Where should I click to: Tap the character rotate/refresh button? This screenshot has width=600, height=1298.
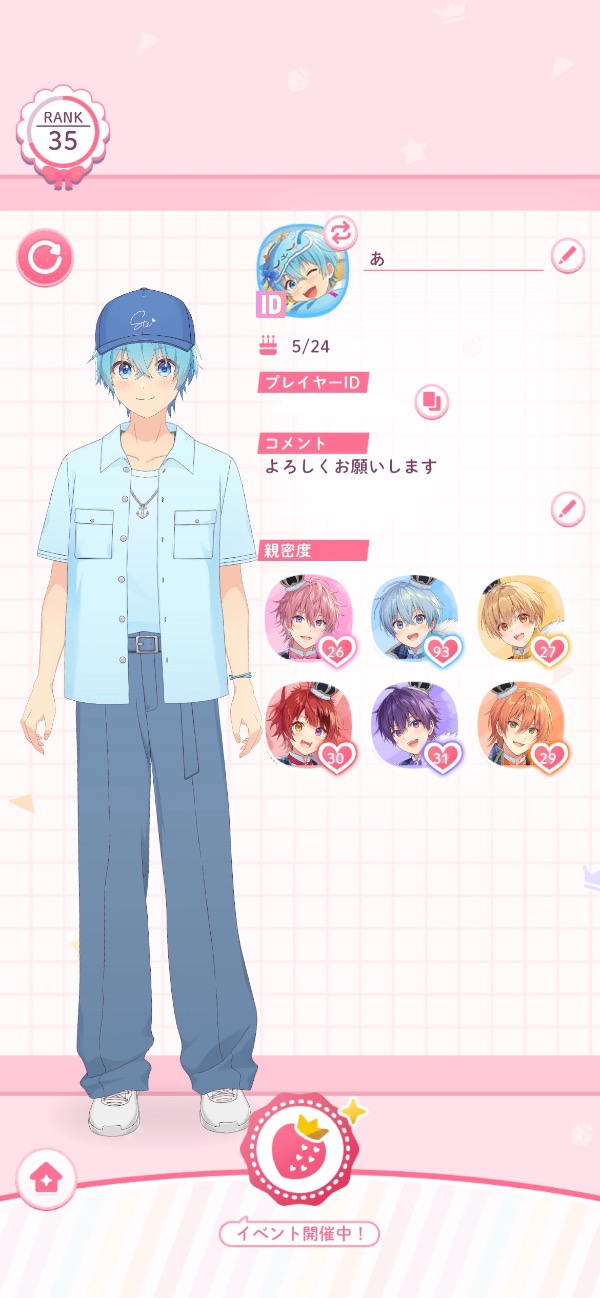45,258
